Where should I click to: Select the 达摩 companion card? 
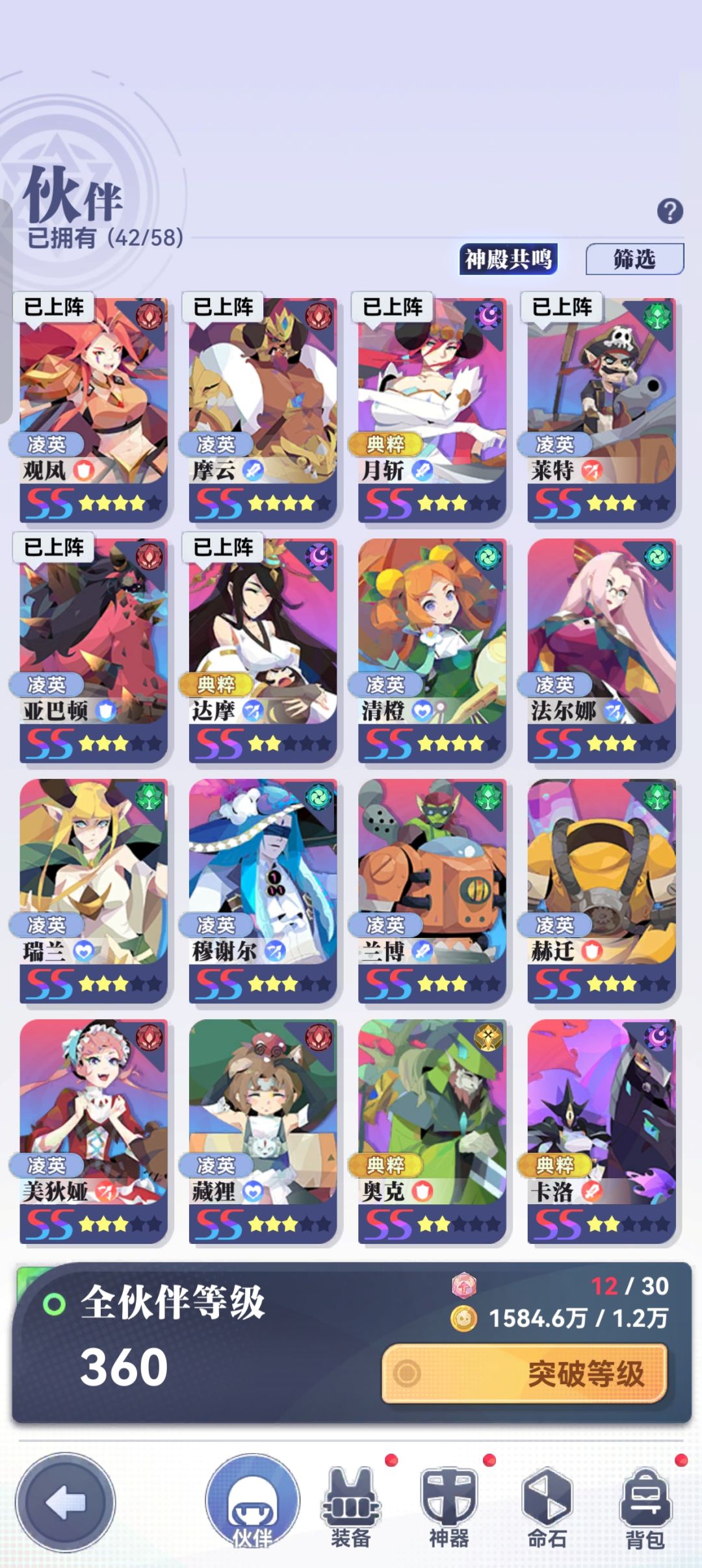tap(263, 650)
